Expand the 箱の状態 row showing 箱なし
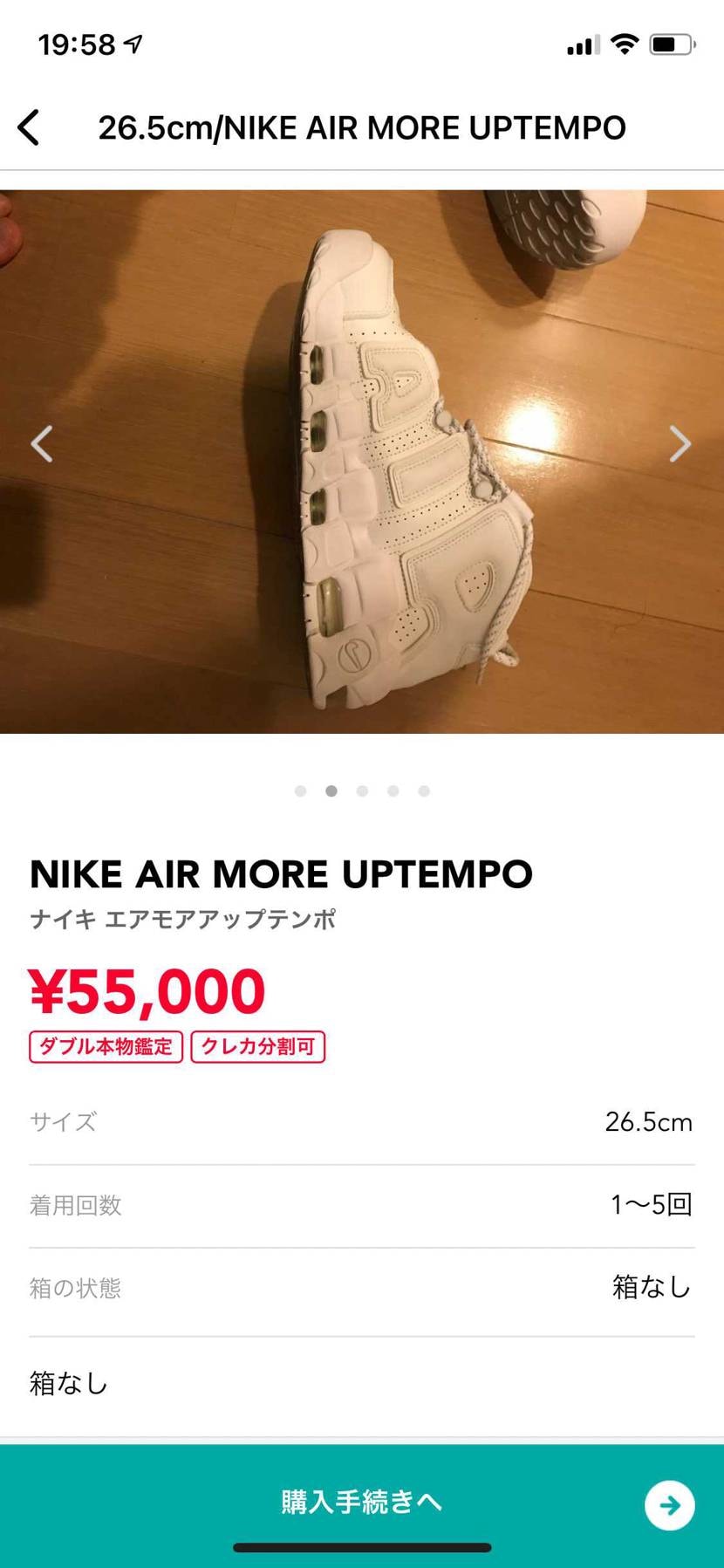This screenshot has height=1568, width=724. 362,1287
